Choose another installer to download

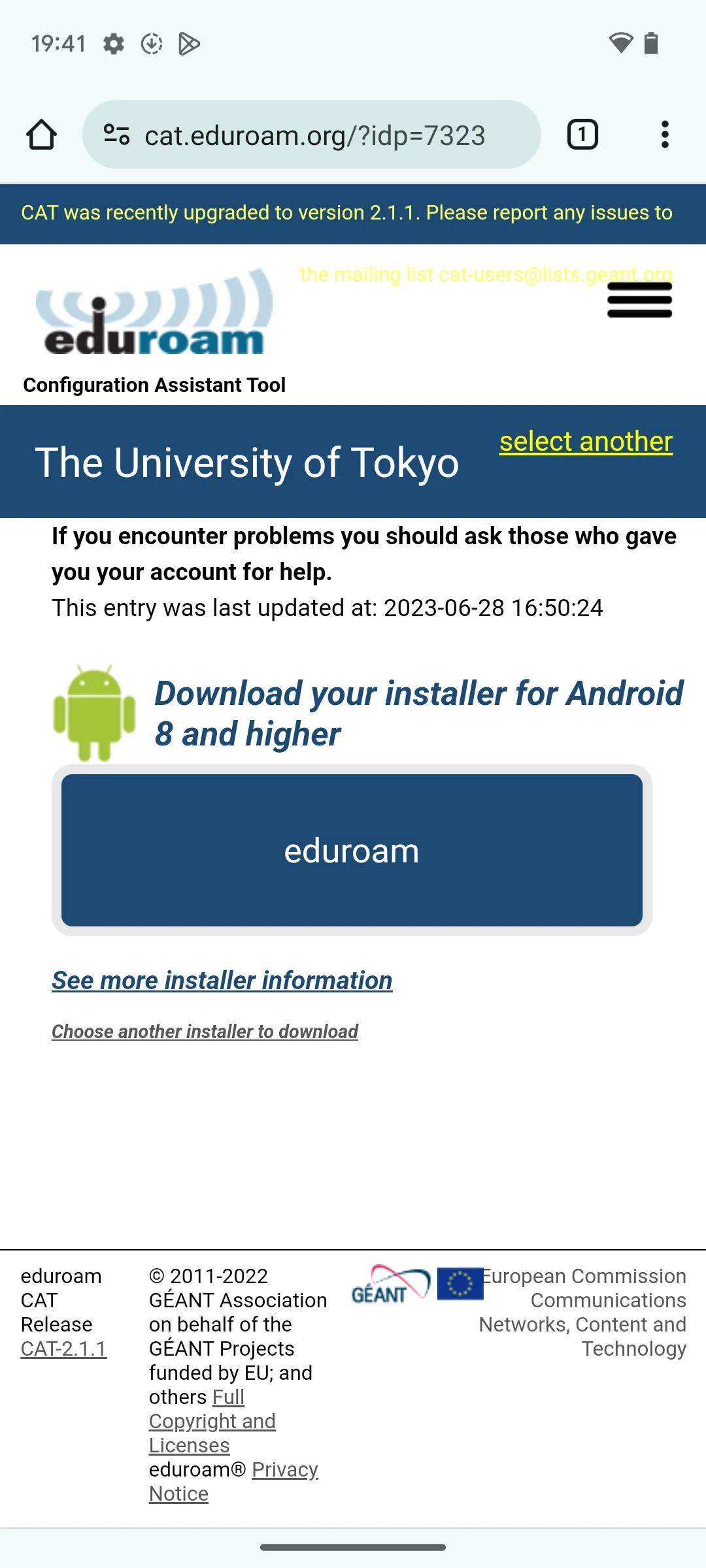coord(205,1032)
